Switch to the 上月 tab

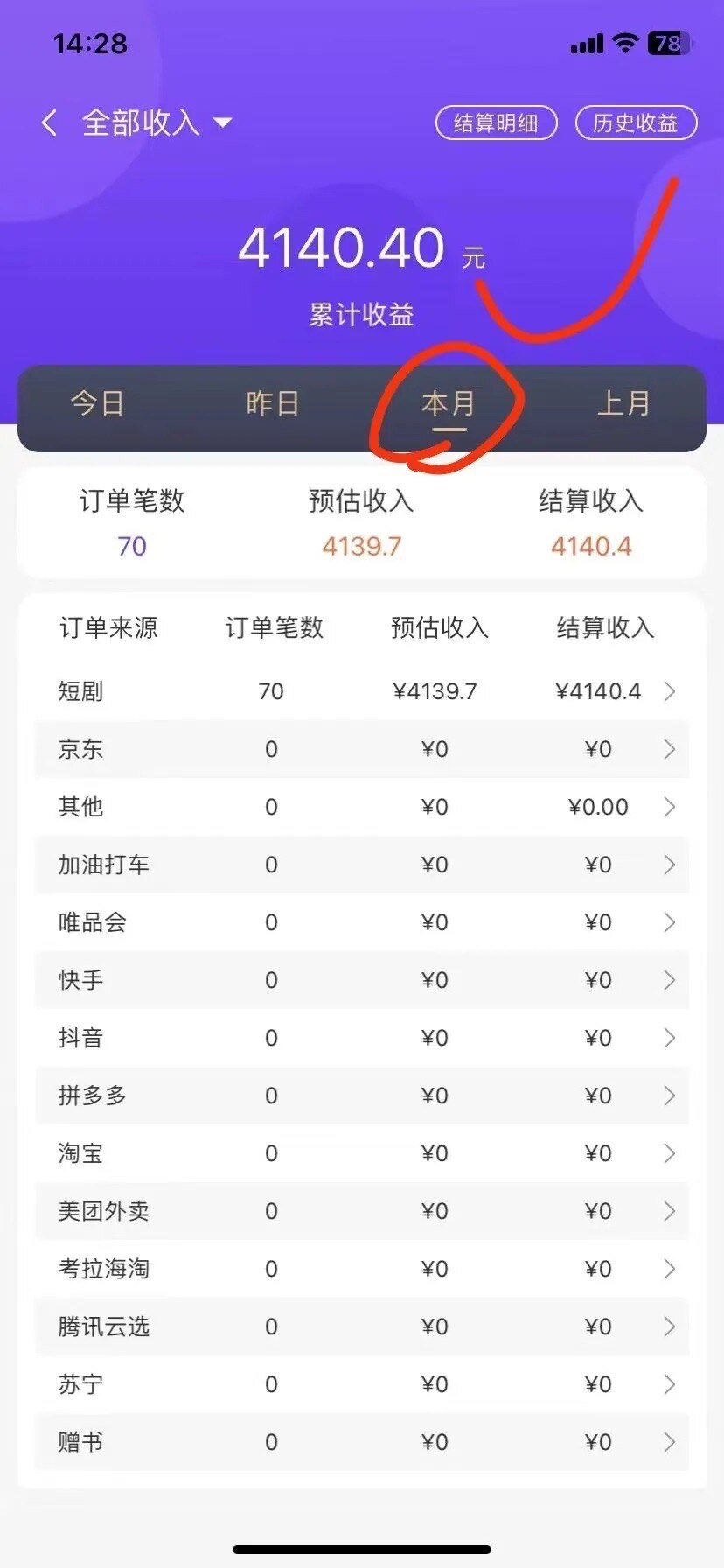click(x=623, y=403)
